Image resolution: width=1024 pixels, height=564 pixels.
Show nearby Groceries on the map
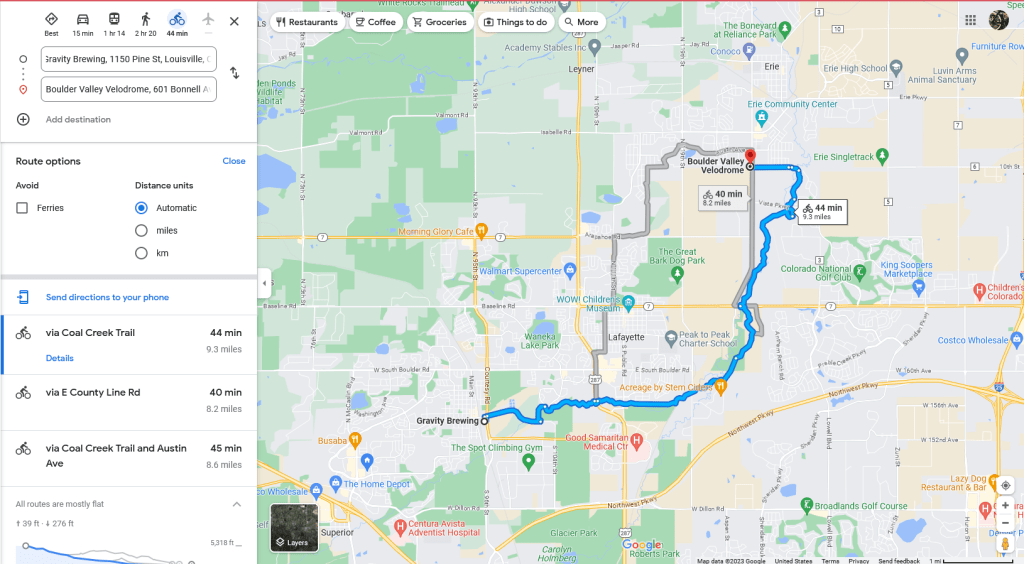pos(439,22)
